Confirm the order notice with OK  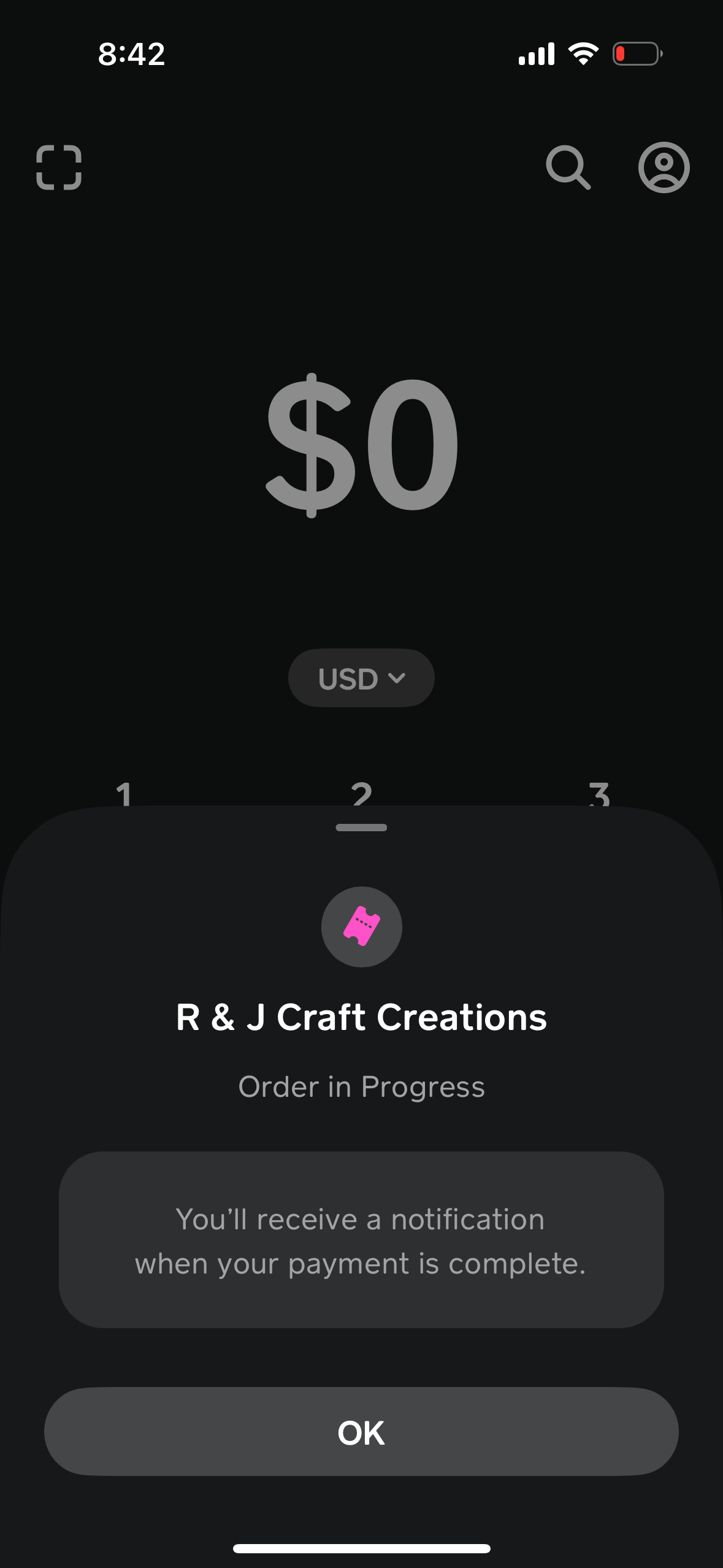pyautogui.click(x=361, y=1432)
